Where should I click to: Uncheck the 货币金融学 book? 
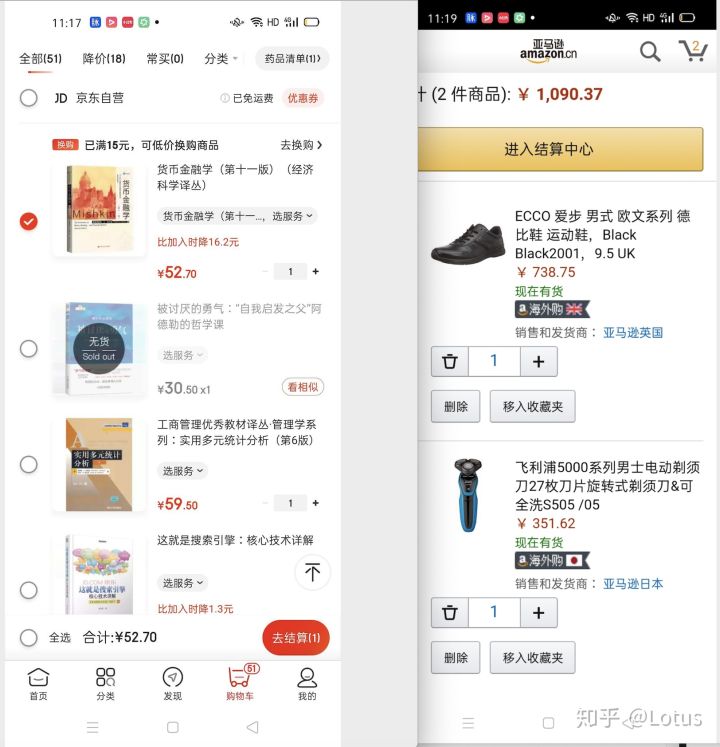(29, 221)
